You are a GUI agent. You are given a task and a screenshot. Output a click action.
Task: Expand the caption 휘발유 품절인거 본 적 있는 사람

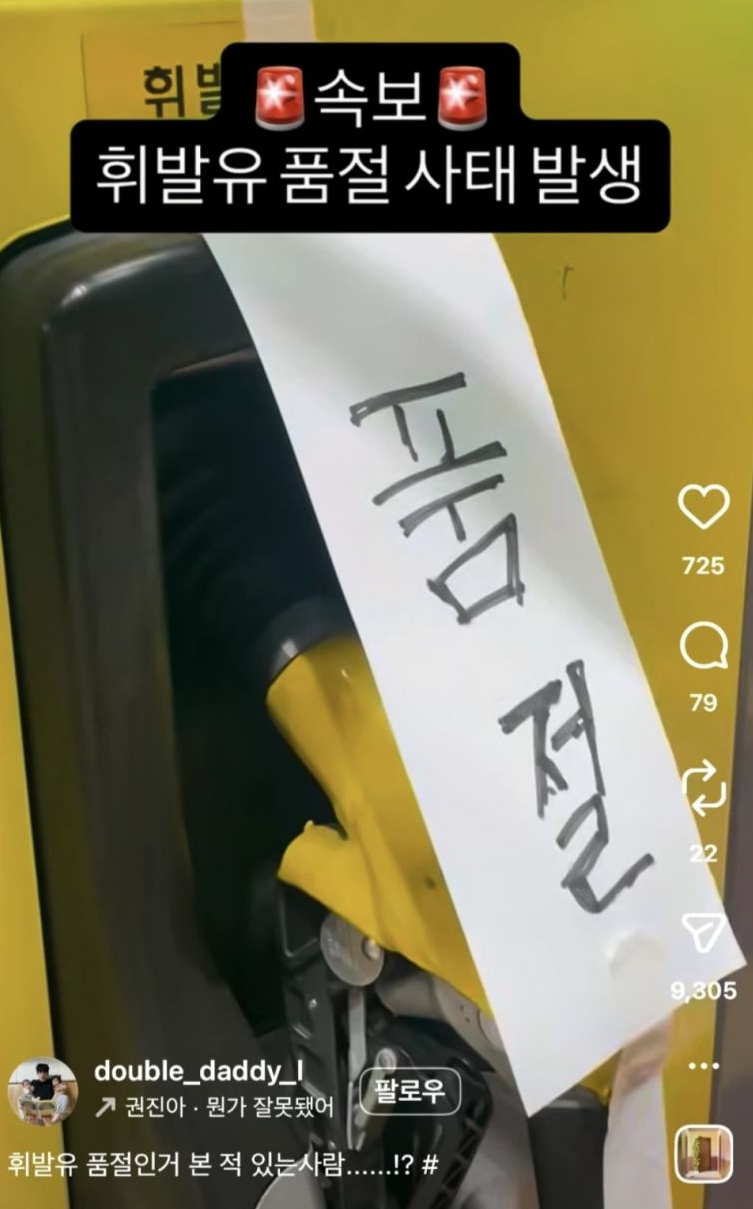coord(222,1163)
